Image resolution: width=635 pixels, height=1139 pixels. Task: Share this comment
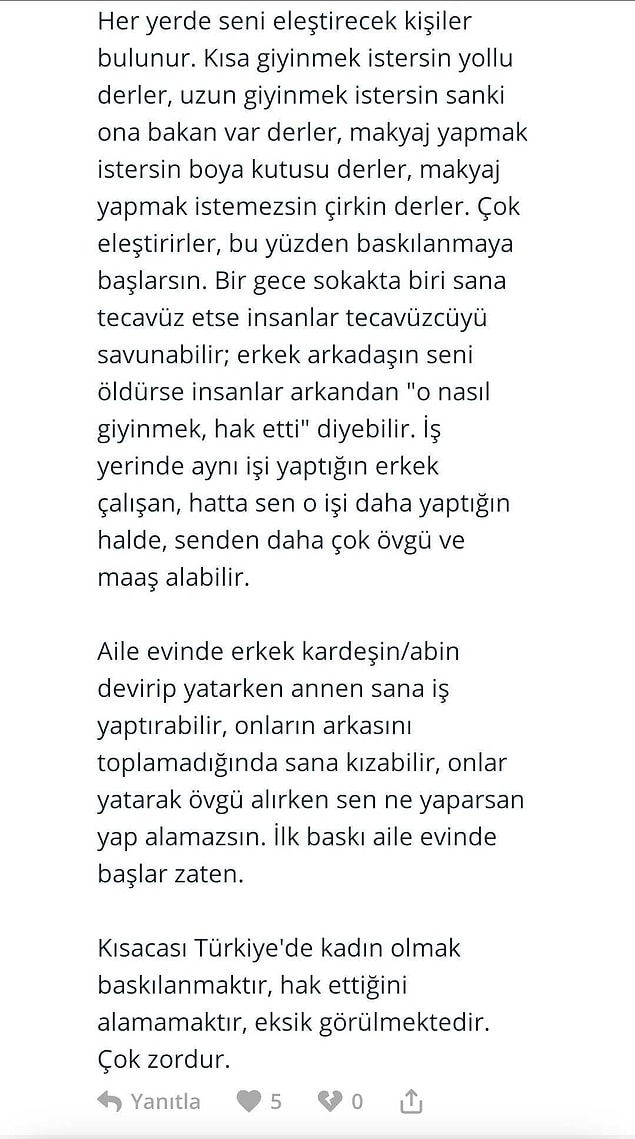coord(411,1101)
